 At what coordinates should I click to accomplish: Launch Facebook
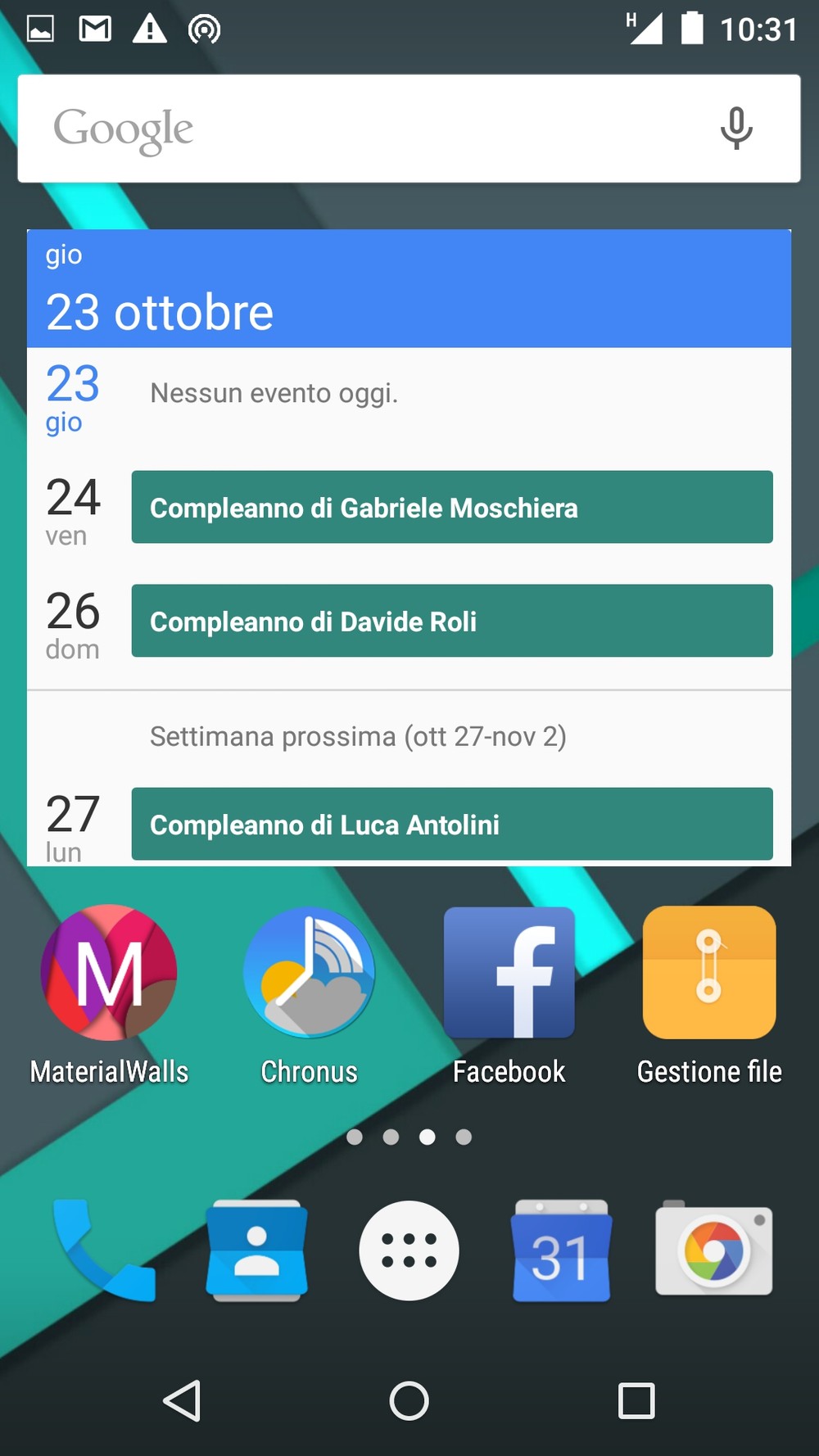click(x=509, y=995)
